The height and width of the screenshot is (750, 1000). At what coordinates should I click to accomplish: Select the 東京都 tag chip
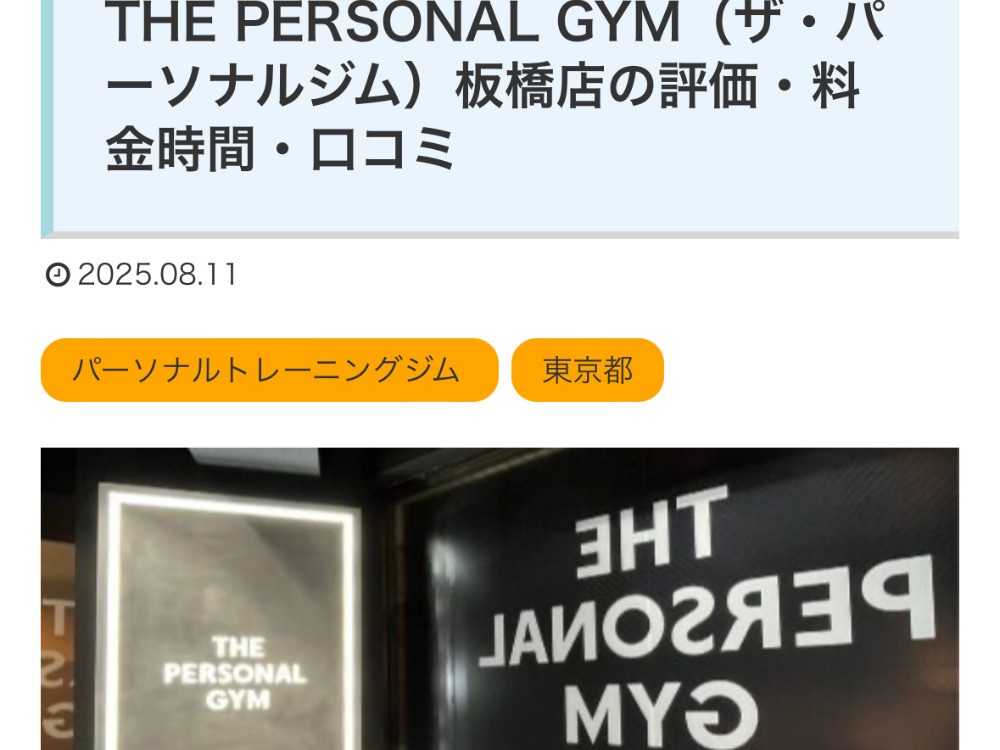[587, 370]
